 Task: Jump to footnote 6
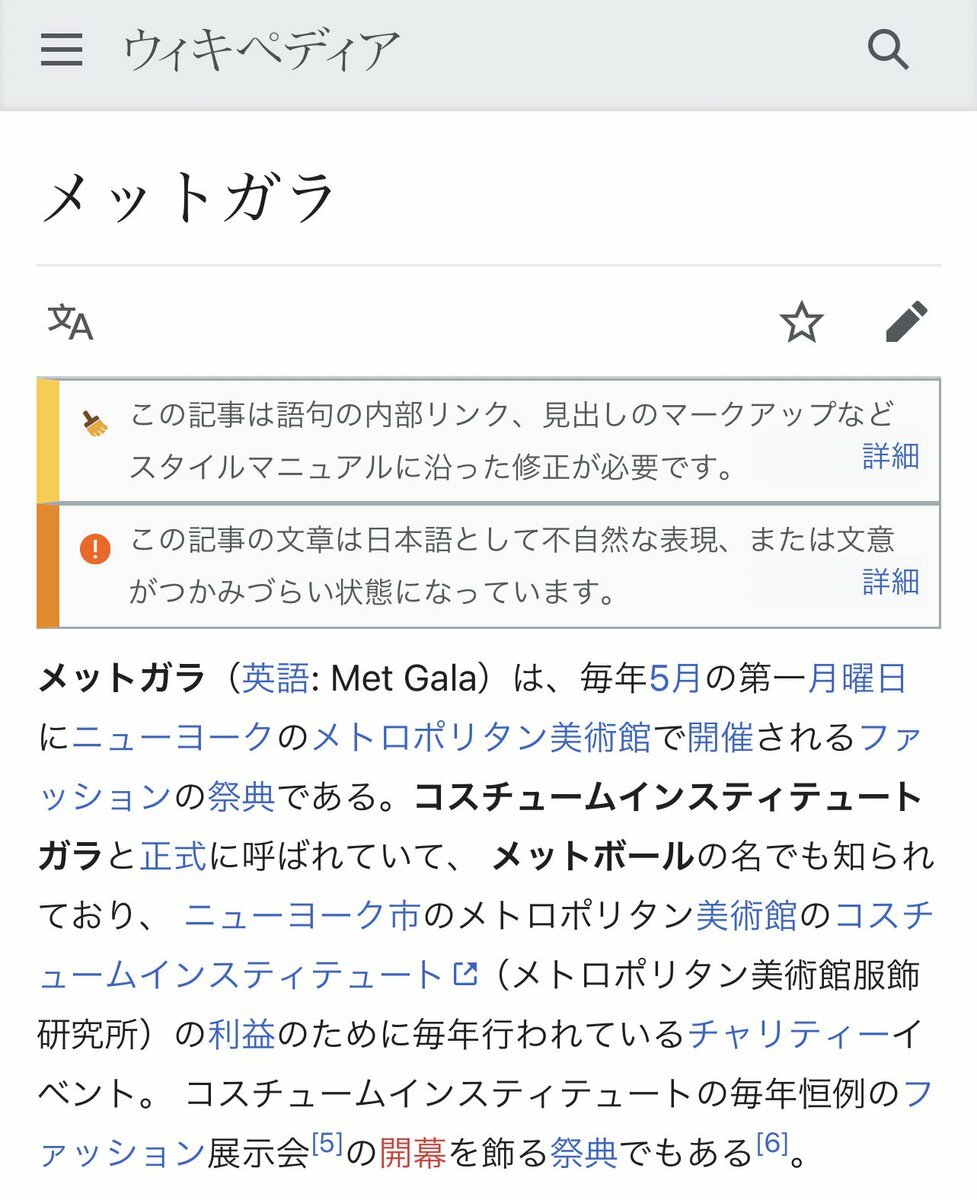coord(772,1143)
